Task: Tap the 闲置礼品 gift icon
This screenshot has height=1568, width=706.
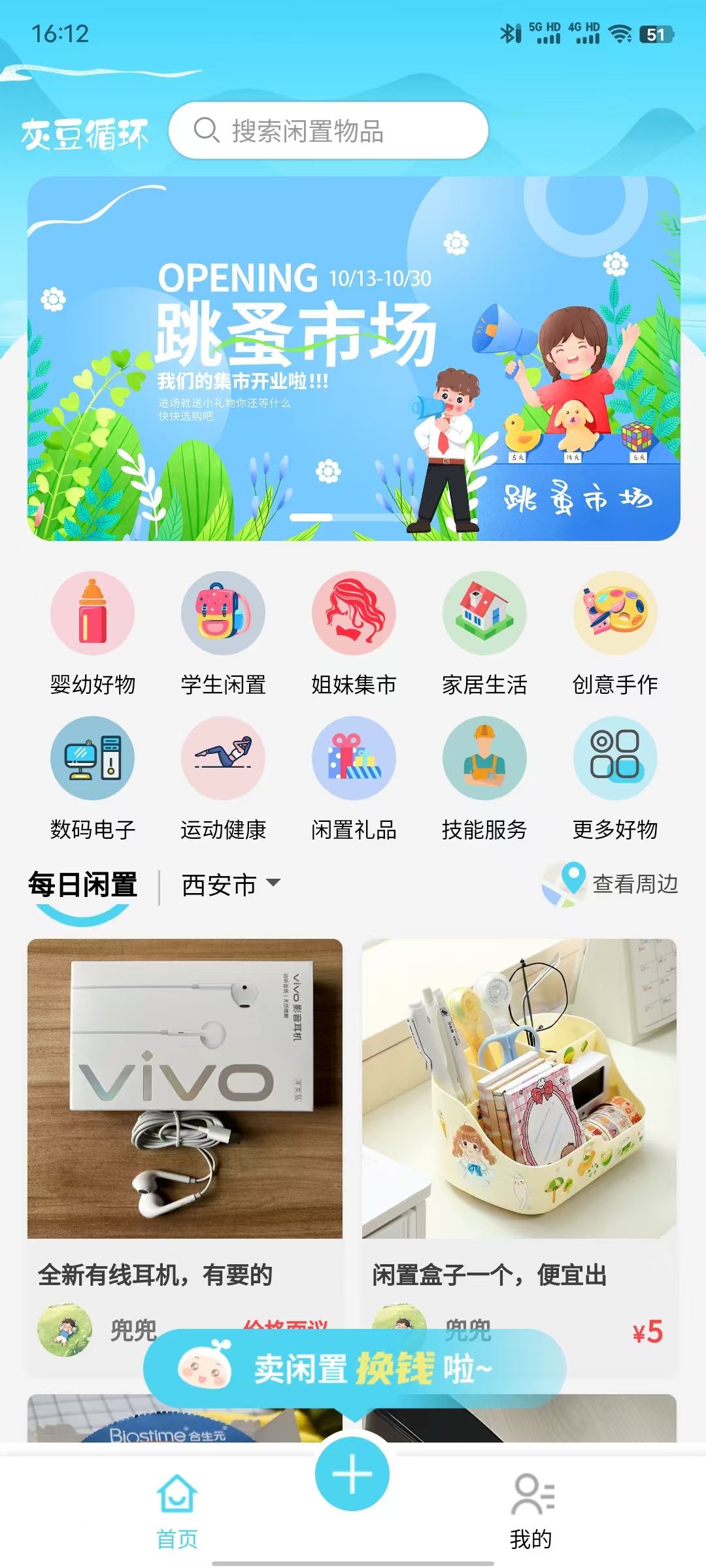Action: coord(354,758)
